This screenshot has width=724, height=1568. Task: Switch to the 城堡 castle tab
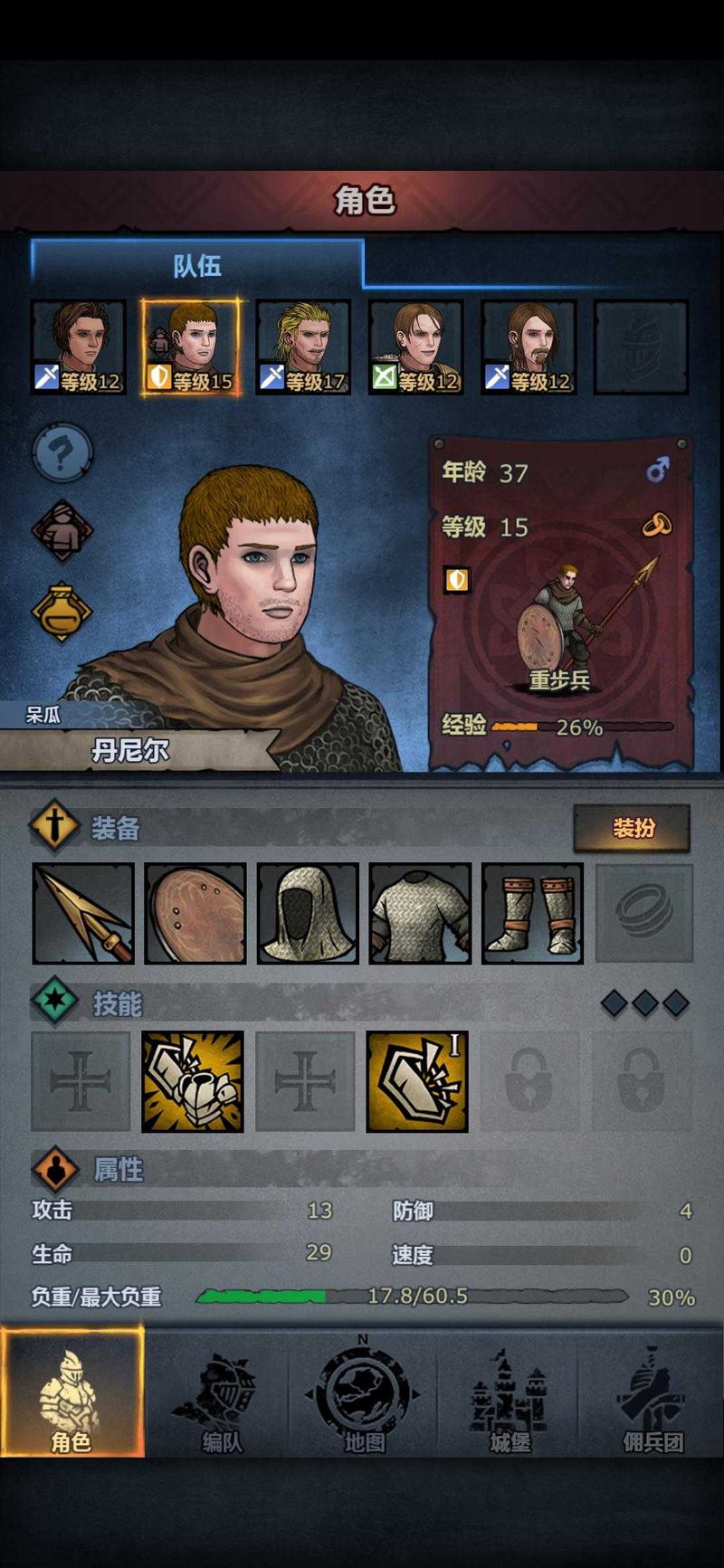(x=509, y=1395)
